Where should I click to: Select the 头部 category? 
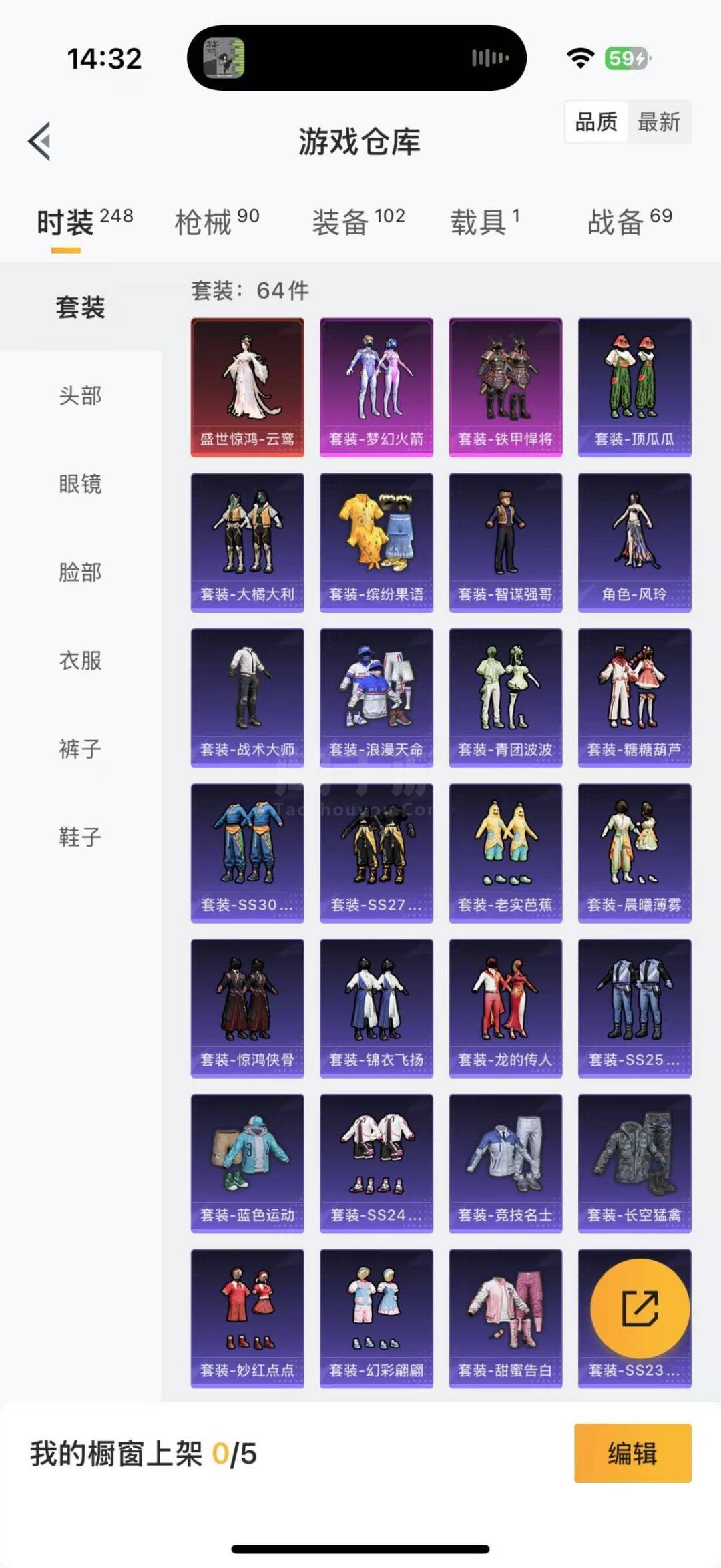(x=80, y=396)
